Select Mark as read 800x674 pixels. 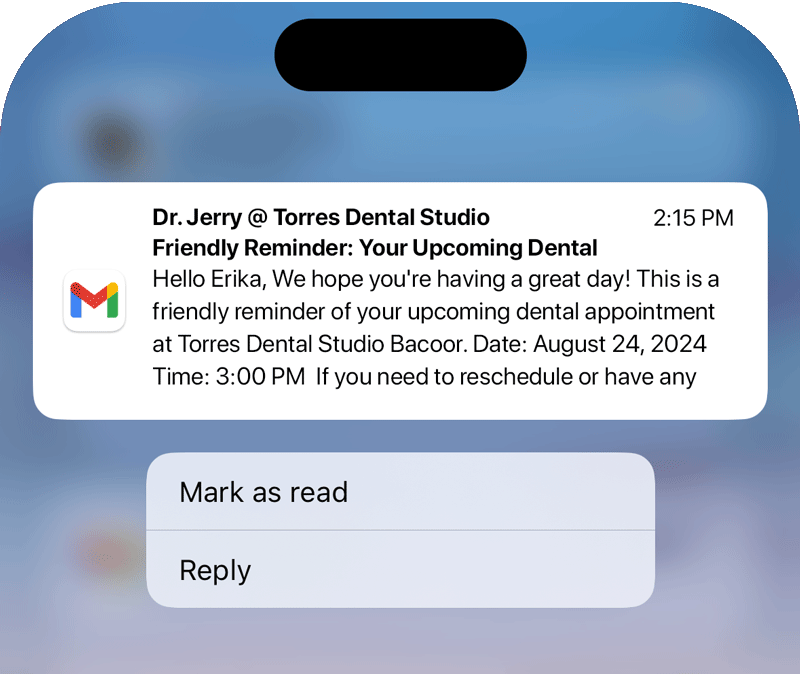[400, 492]
